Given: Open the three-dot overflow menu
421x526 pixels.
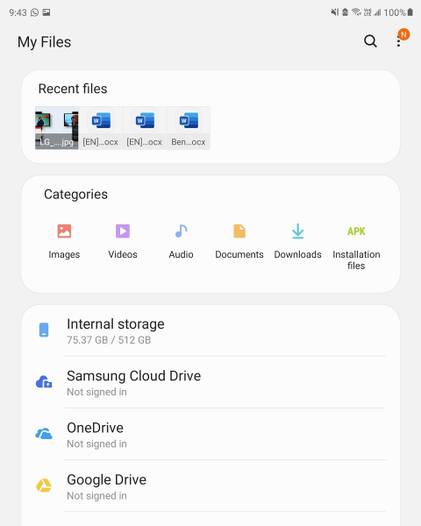Looking at the screenshot, I should [399, 42].
